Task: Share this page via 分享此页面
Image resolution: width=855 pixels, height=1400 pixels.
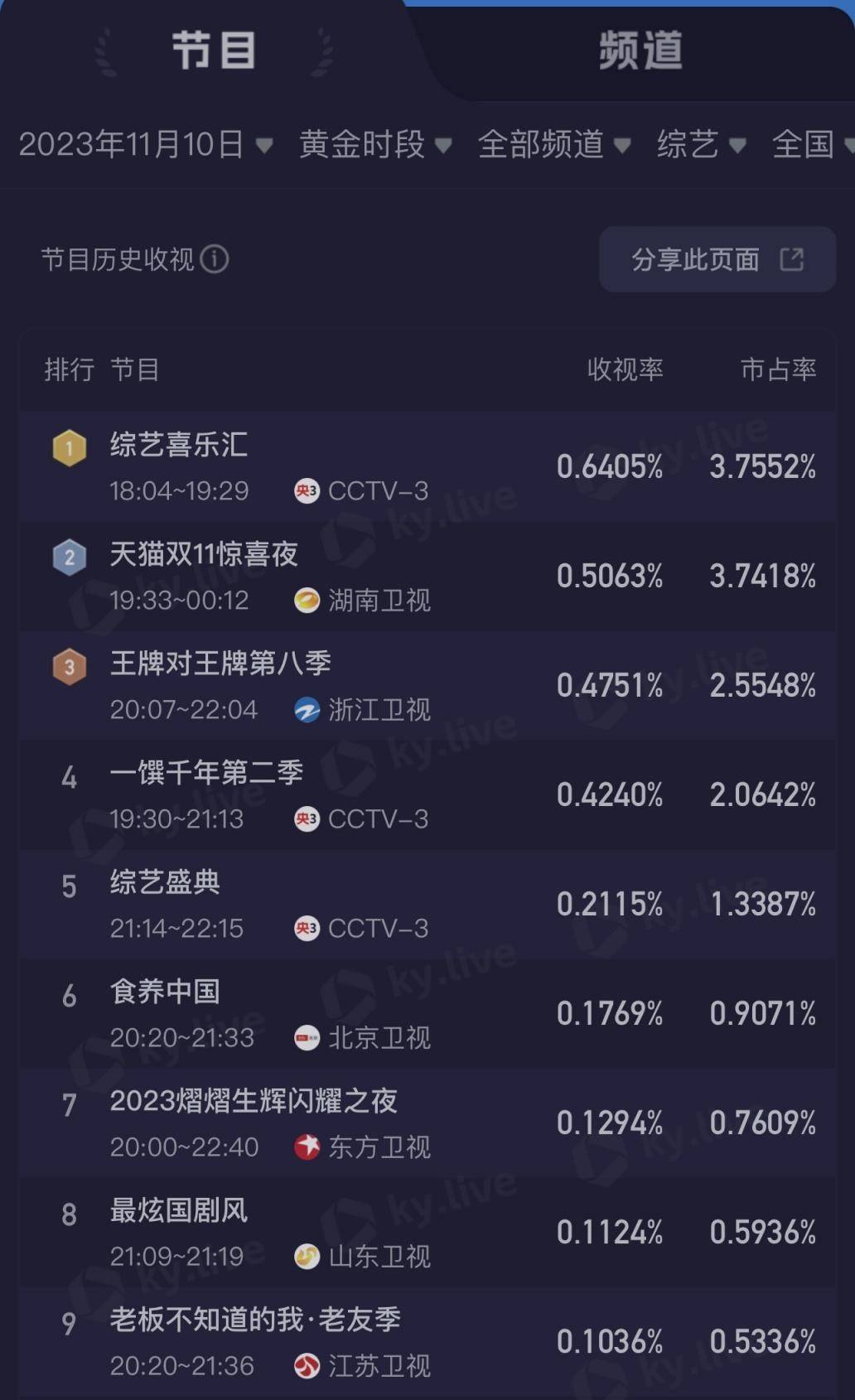Action: 717,259
